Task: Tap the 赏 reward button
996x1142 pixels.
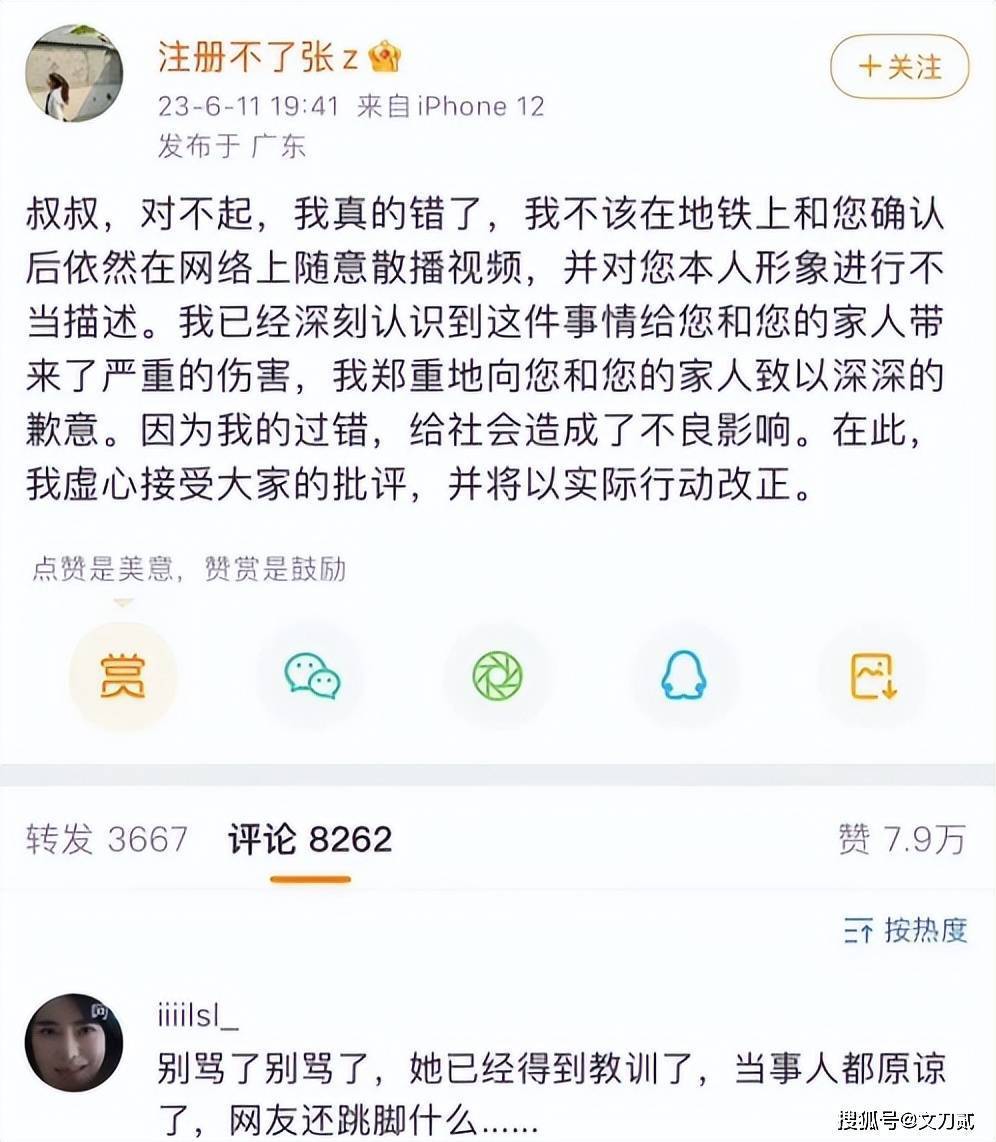Action: 122,677
